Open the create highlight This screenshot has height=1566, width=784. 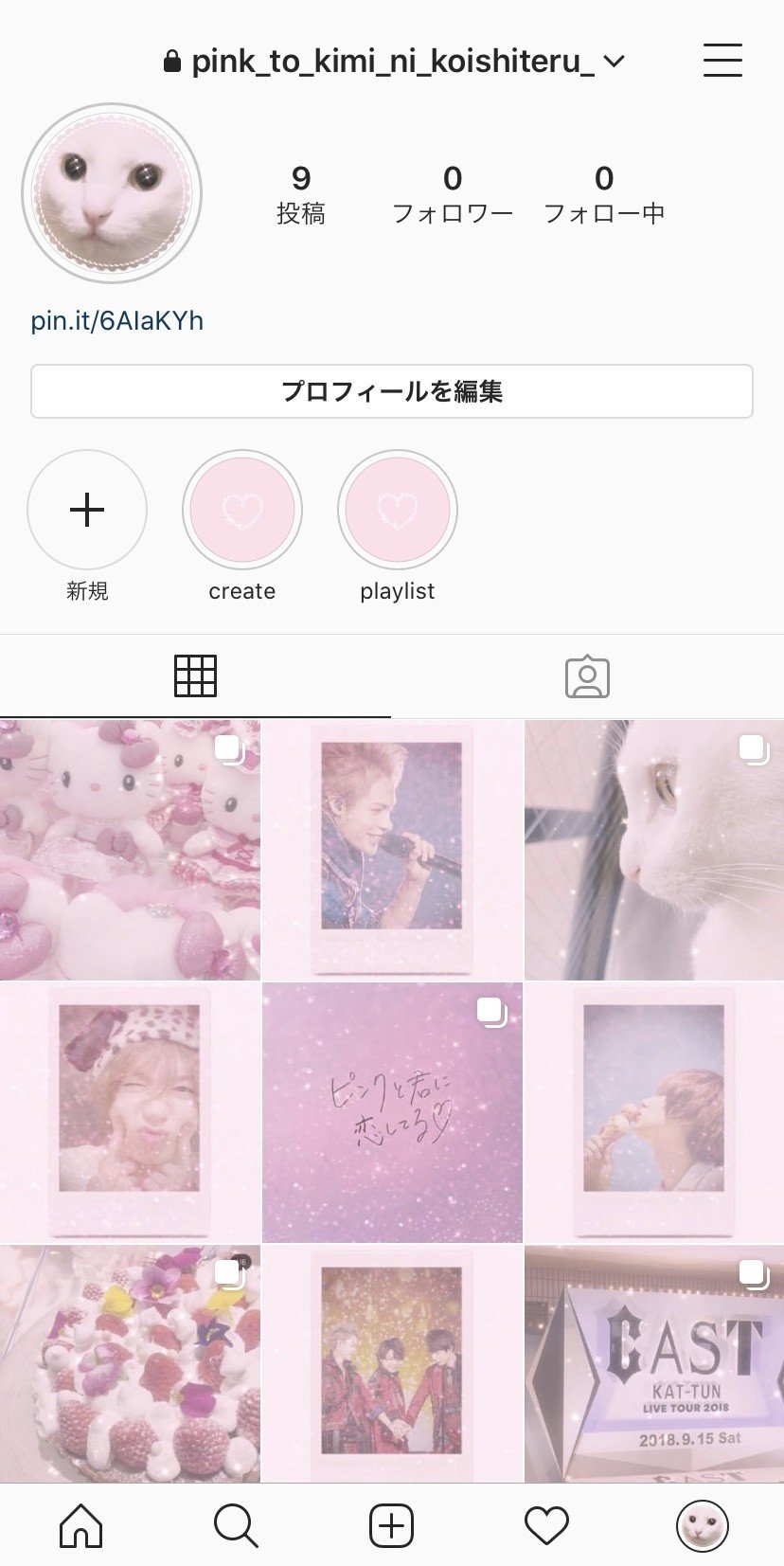(242, 510)
